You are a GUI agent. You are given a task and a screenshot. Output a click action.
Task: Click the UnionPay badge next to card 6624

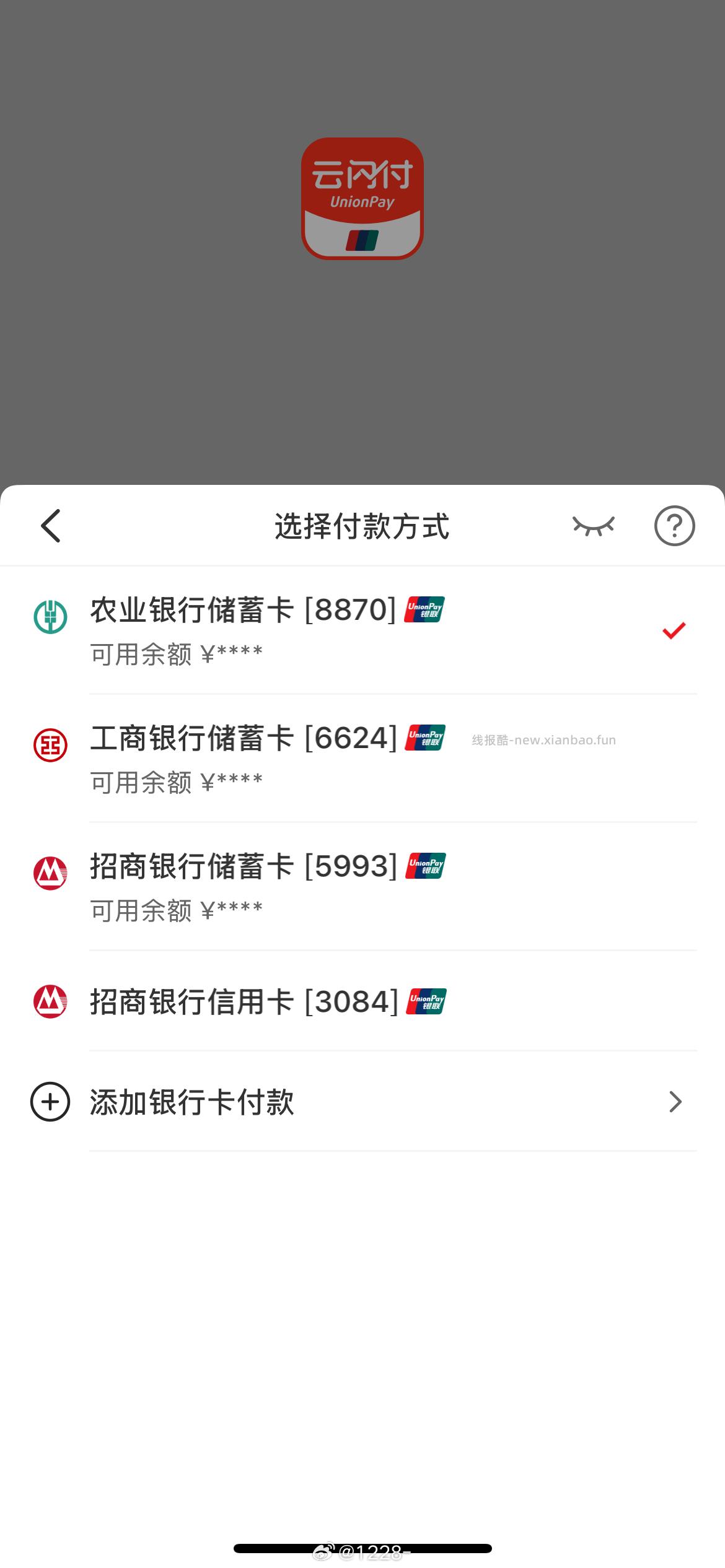click(425, 741)
